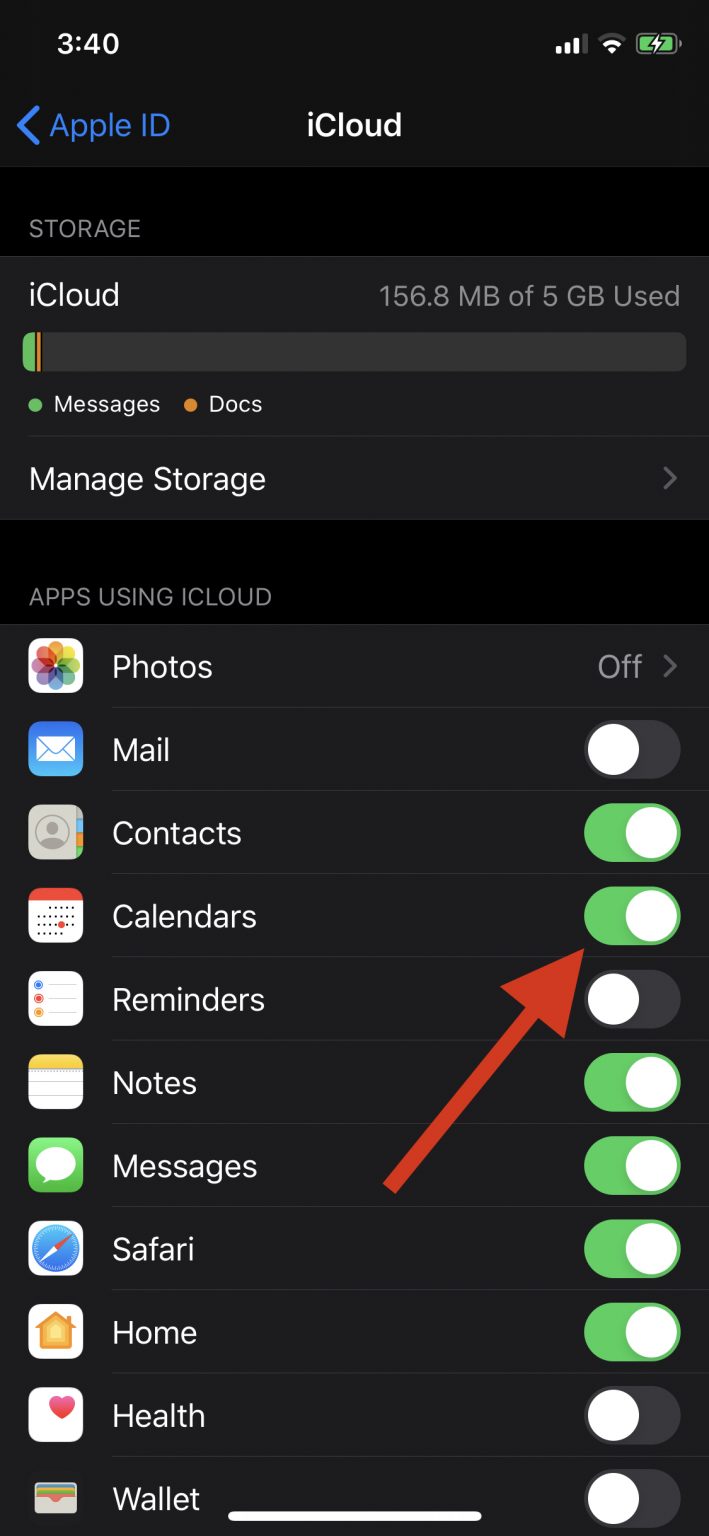Switch off Messages iCloud sync
This screenshot has height=1536, width=709.
coord(632,1166)
